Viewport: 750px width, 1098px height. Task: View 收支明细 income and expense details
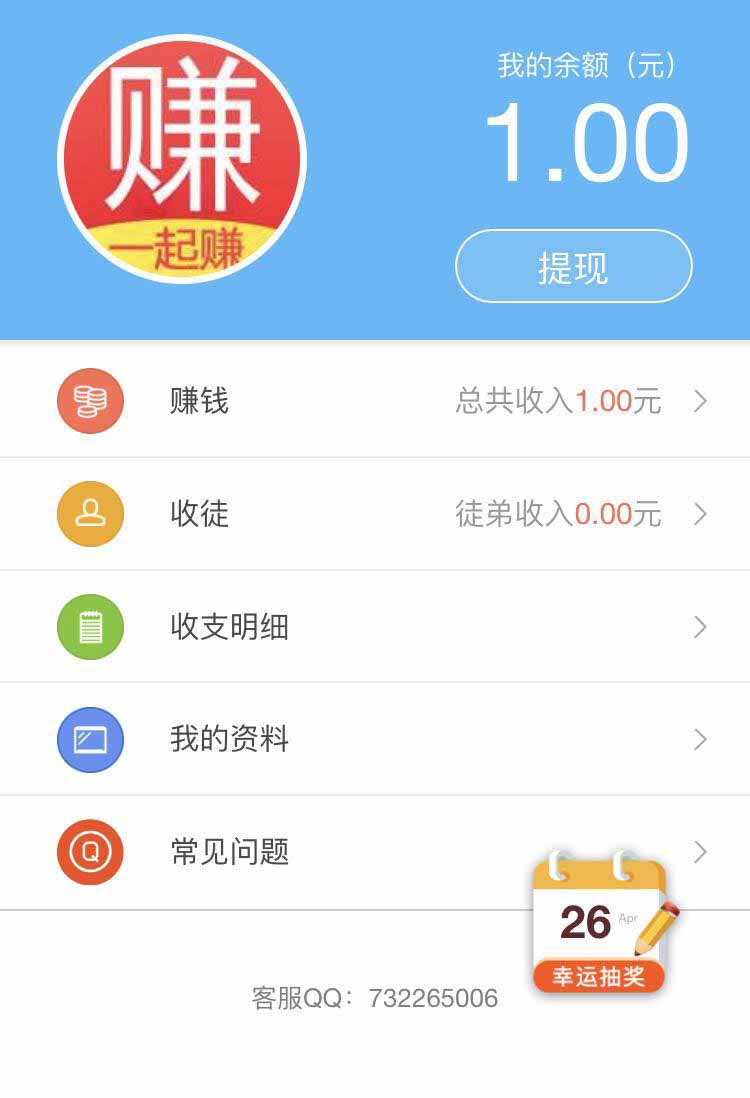click(375, 627)
